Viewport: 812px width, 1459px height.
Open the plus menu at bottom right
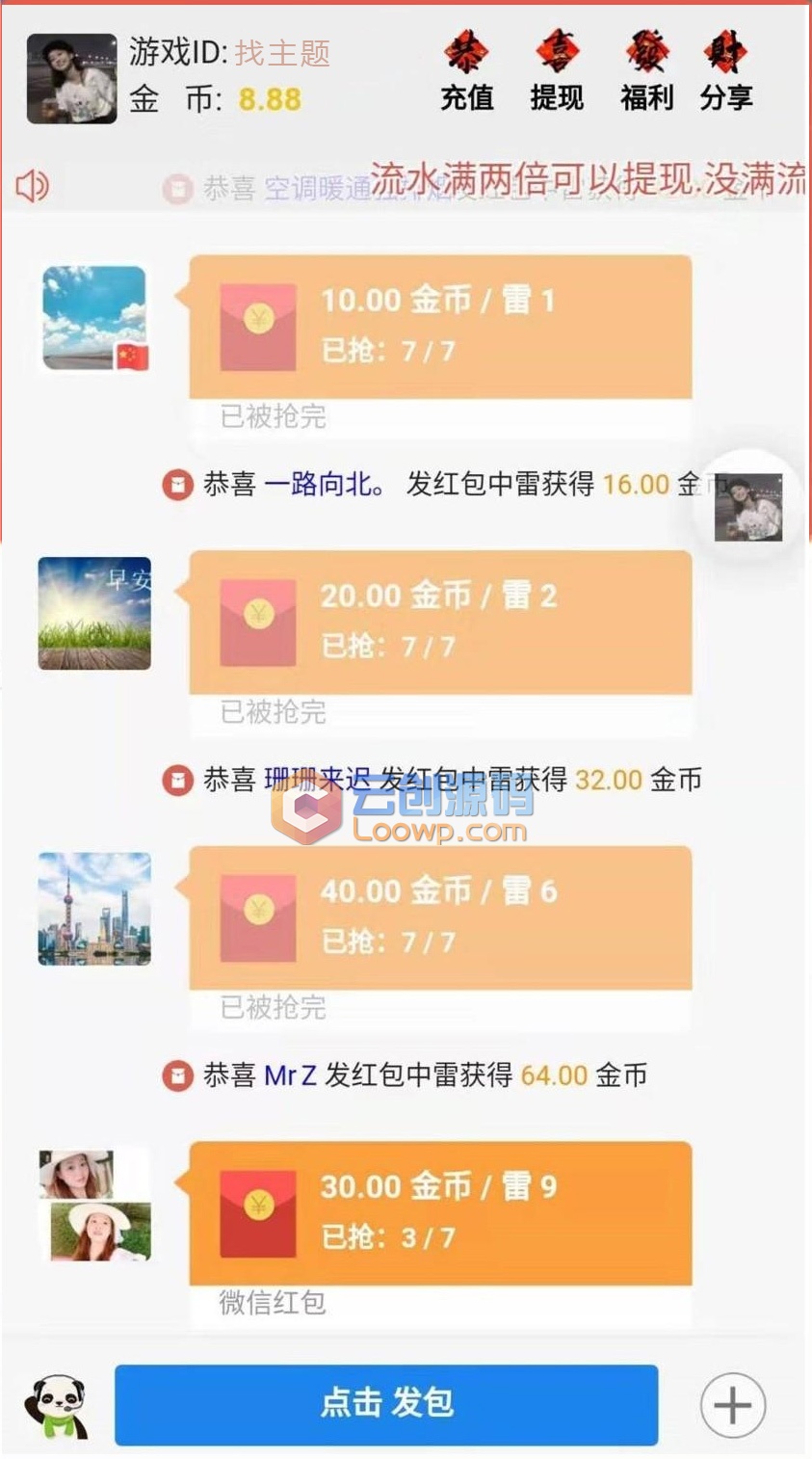(x=733, y=1405)
